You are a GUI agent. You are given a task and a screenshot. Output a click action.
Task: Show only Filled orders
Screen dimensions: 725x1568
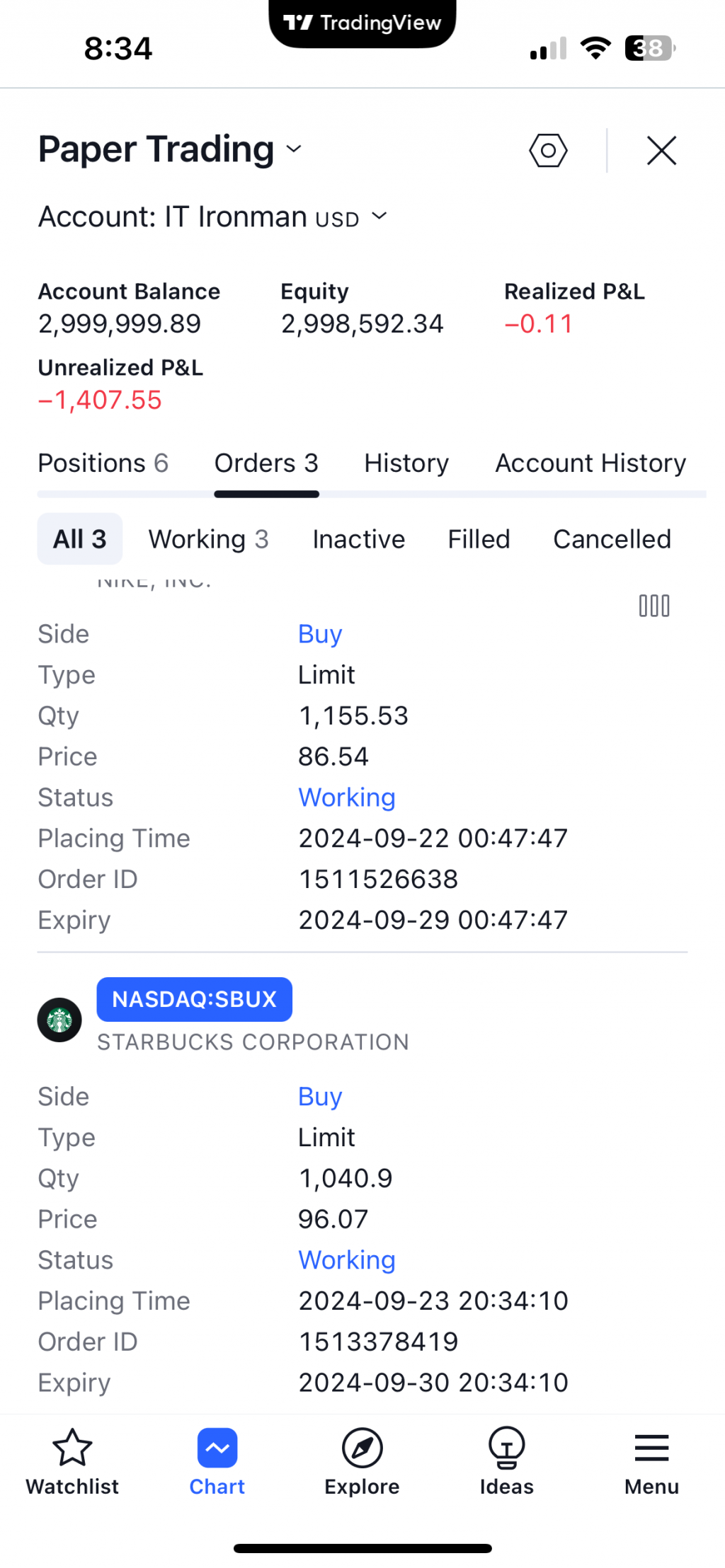479,539
